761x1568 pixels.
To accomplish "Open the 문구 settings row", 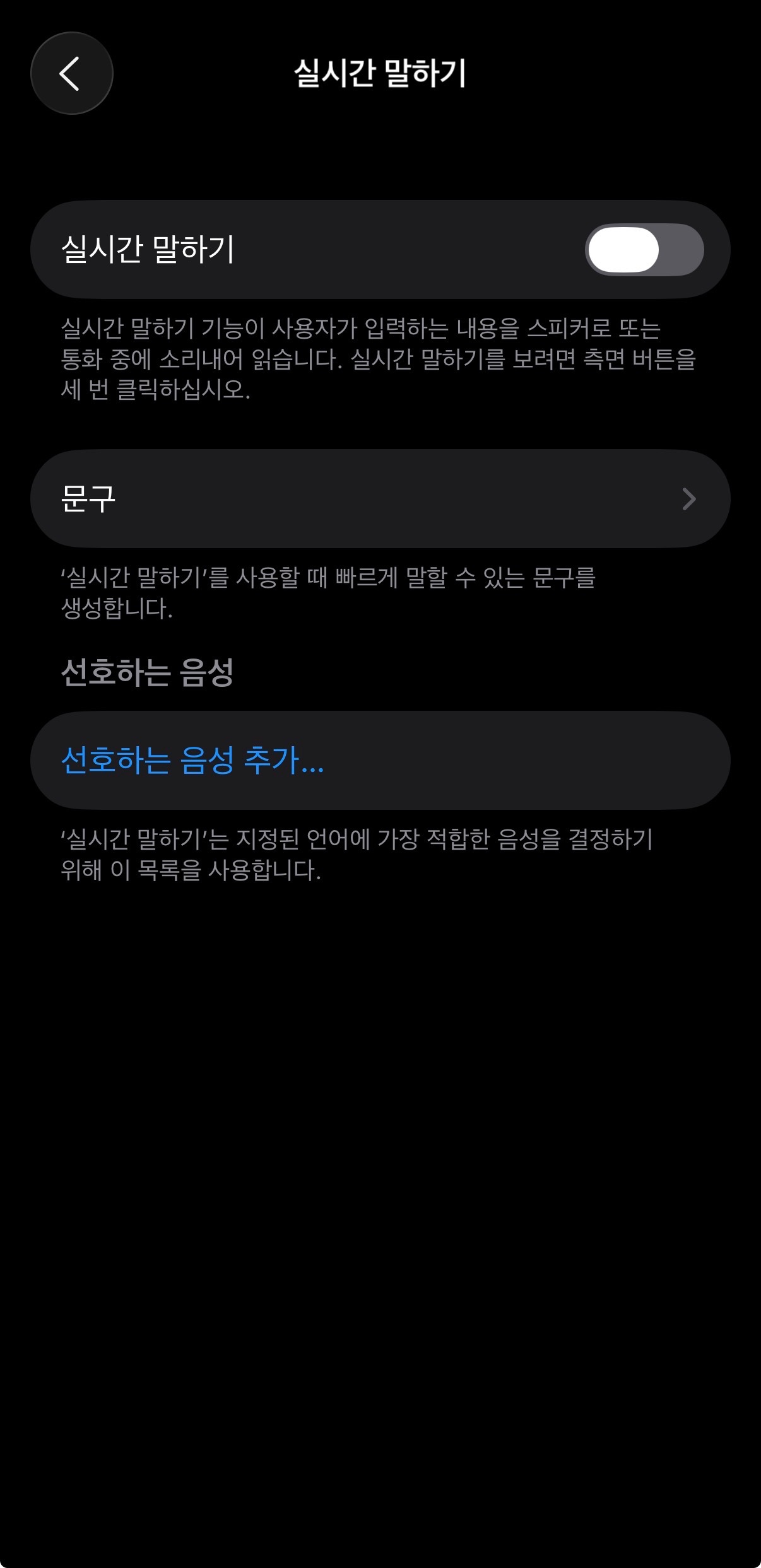I will click(x=380, y=499).
